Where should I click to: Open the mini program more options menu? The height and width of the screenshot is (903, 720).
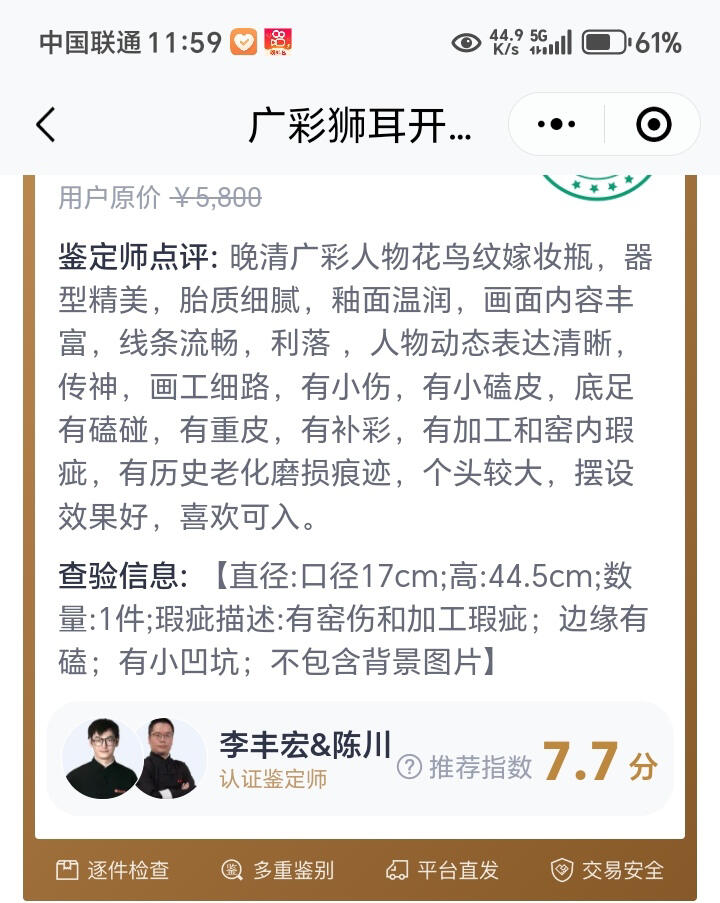point(556,125)
